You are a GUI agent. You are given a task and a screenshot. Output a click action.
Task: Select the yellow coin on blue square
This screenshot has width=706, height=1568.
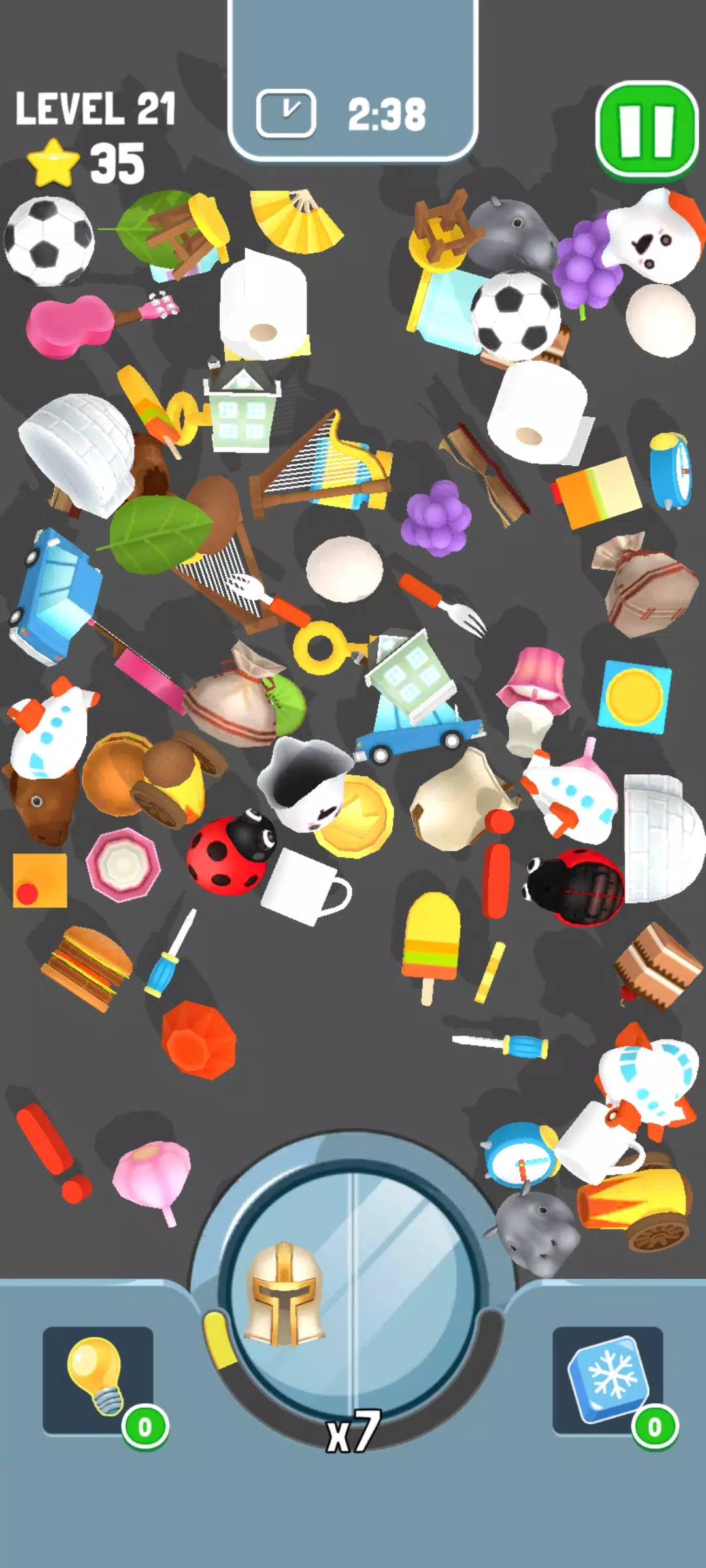(x=634, y=696)
